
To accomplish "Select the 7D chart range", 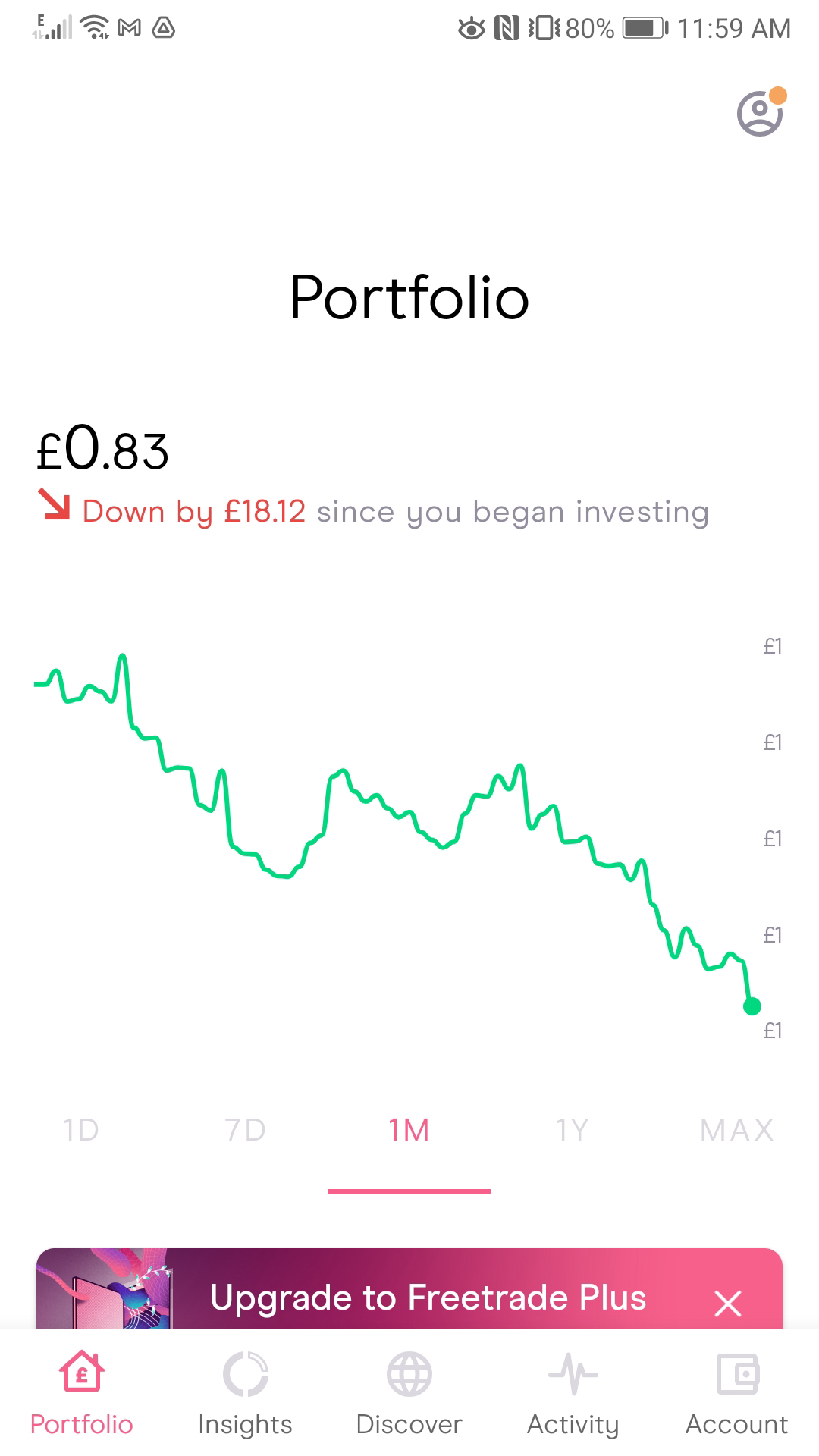I will pyautogui.click(x=245, y=1130).
